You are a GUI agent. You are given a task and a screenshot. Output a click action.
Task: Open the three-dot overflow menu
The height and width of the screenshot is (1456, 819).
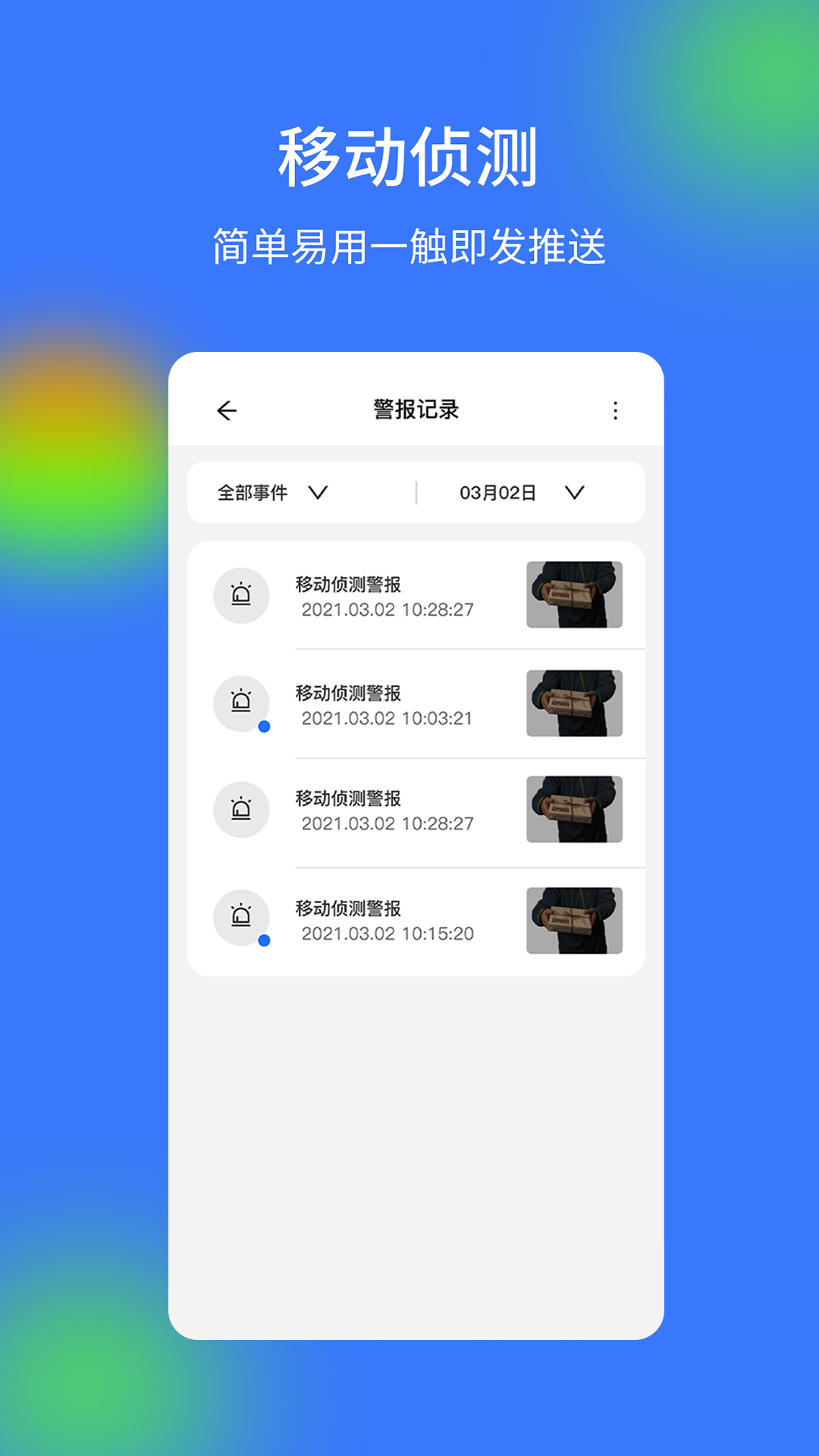click(614, 409)
